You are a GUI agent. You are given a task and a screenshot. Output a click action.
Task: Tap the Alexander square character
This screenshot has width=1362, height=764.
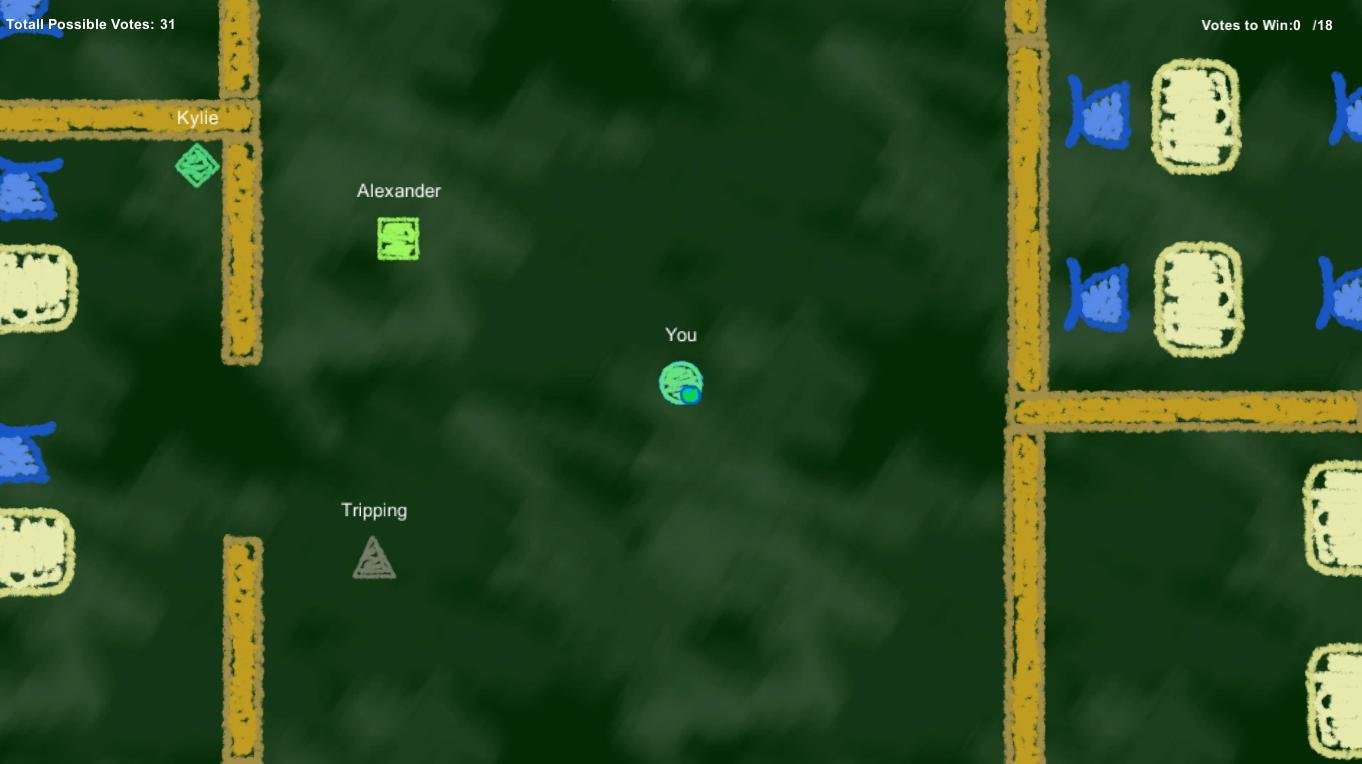[398, 239]
